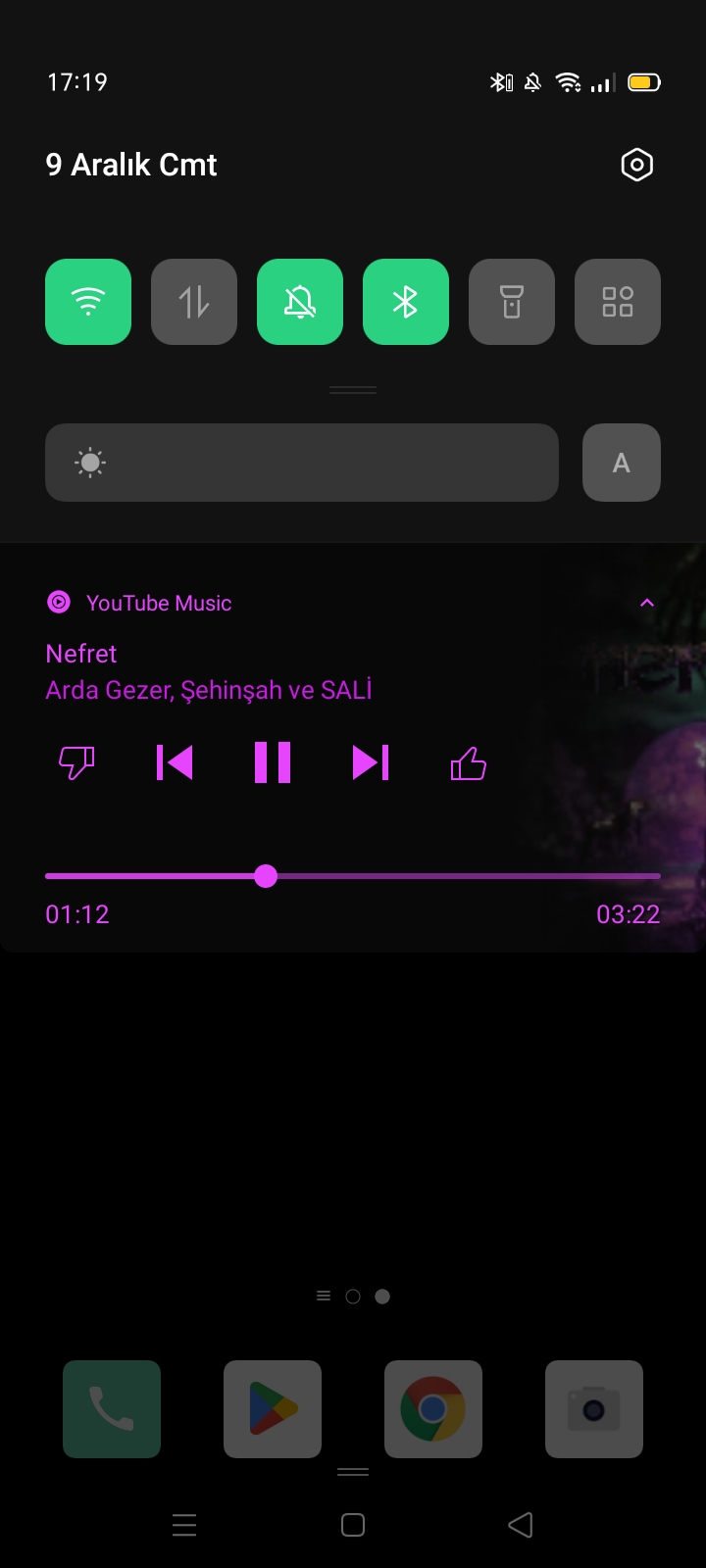Tap the song progress bar
This screenshot has height=1568, width=706.
click(x=353, y=876)
